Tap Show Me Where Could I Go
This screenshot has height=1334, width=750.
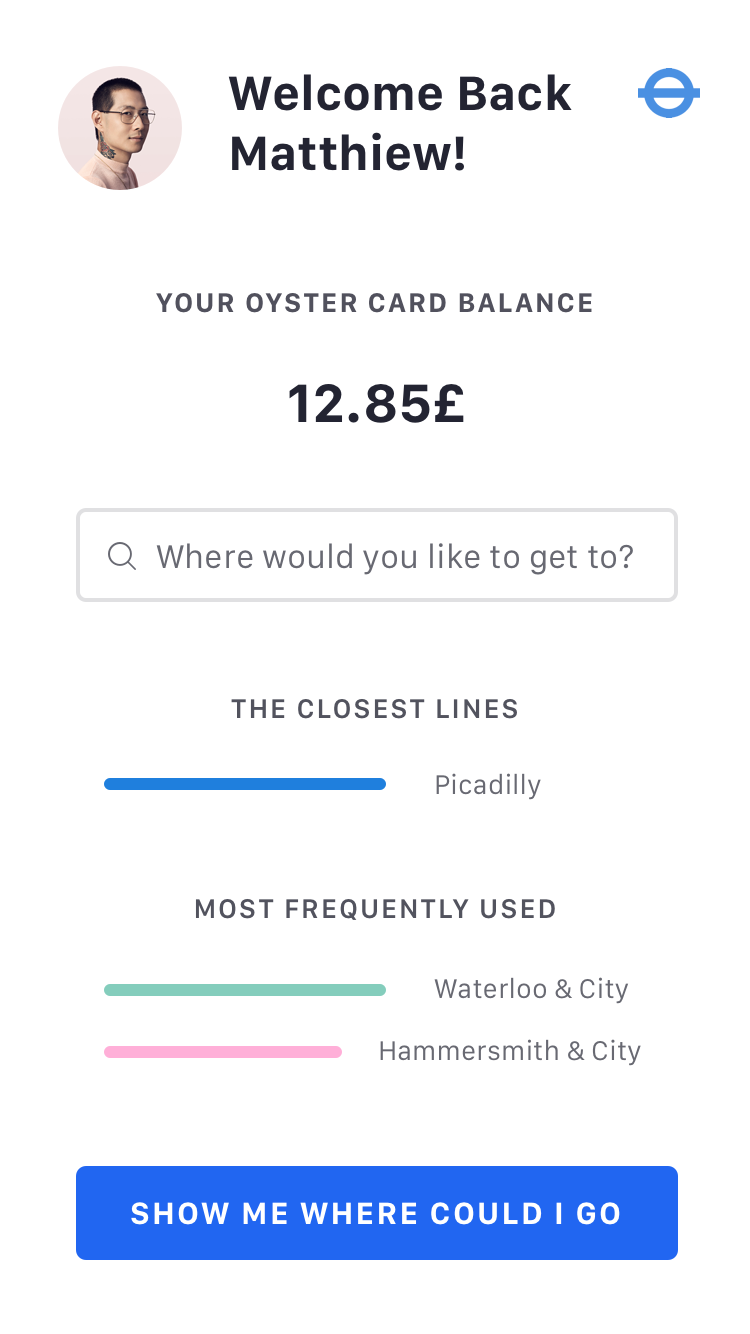[377, 1213]
